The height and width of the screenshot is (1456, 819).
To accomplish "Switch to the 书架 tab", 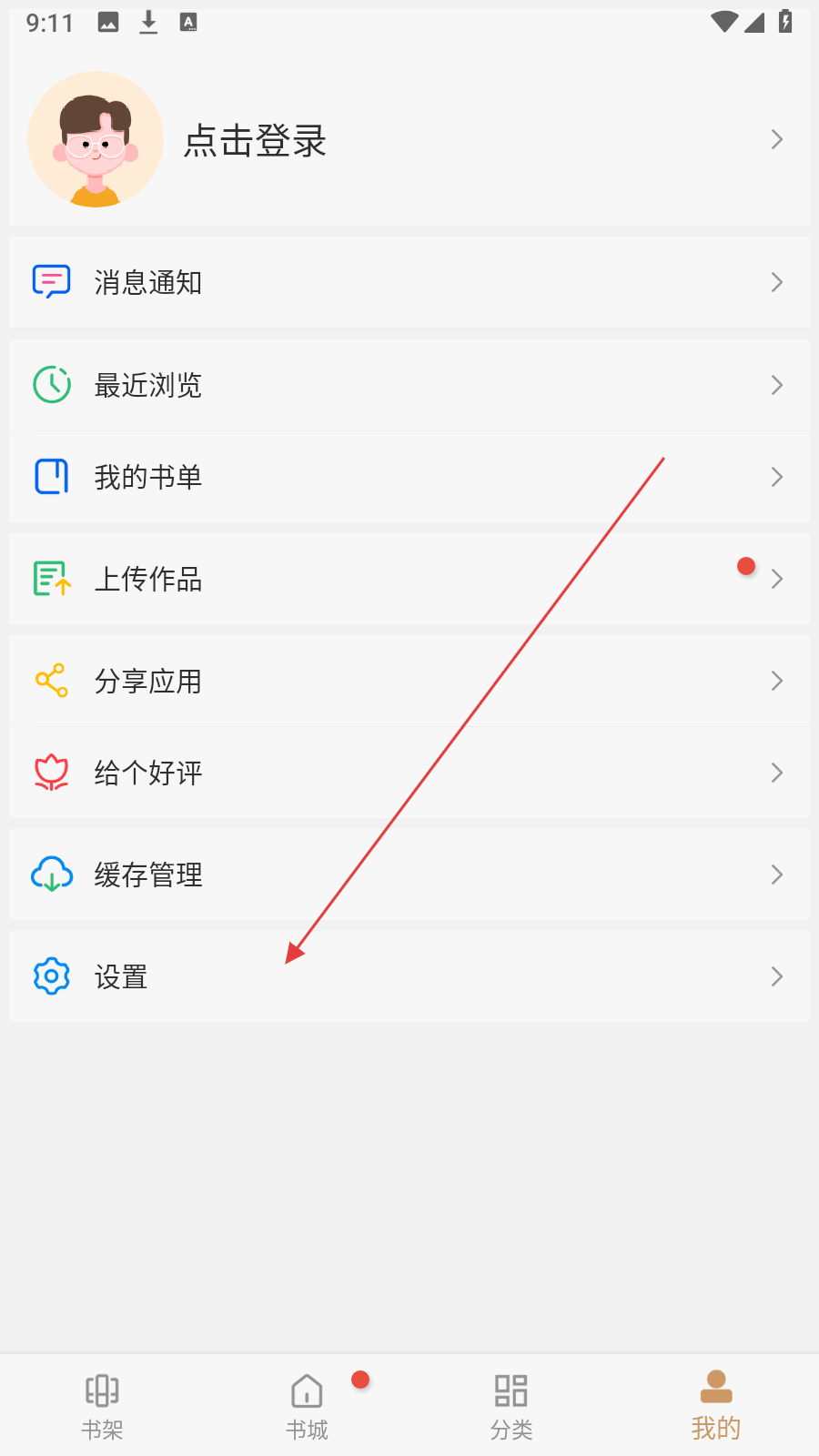I will pos(102,1406).
